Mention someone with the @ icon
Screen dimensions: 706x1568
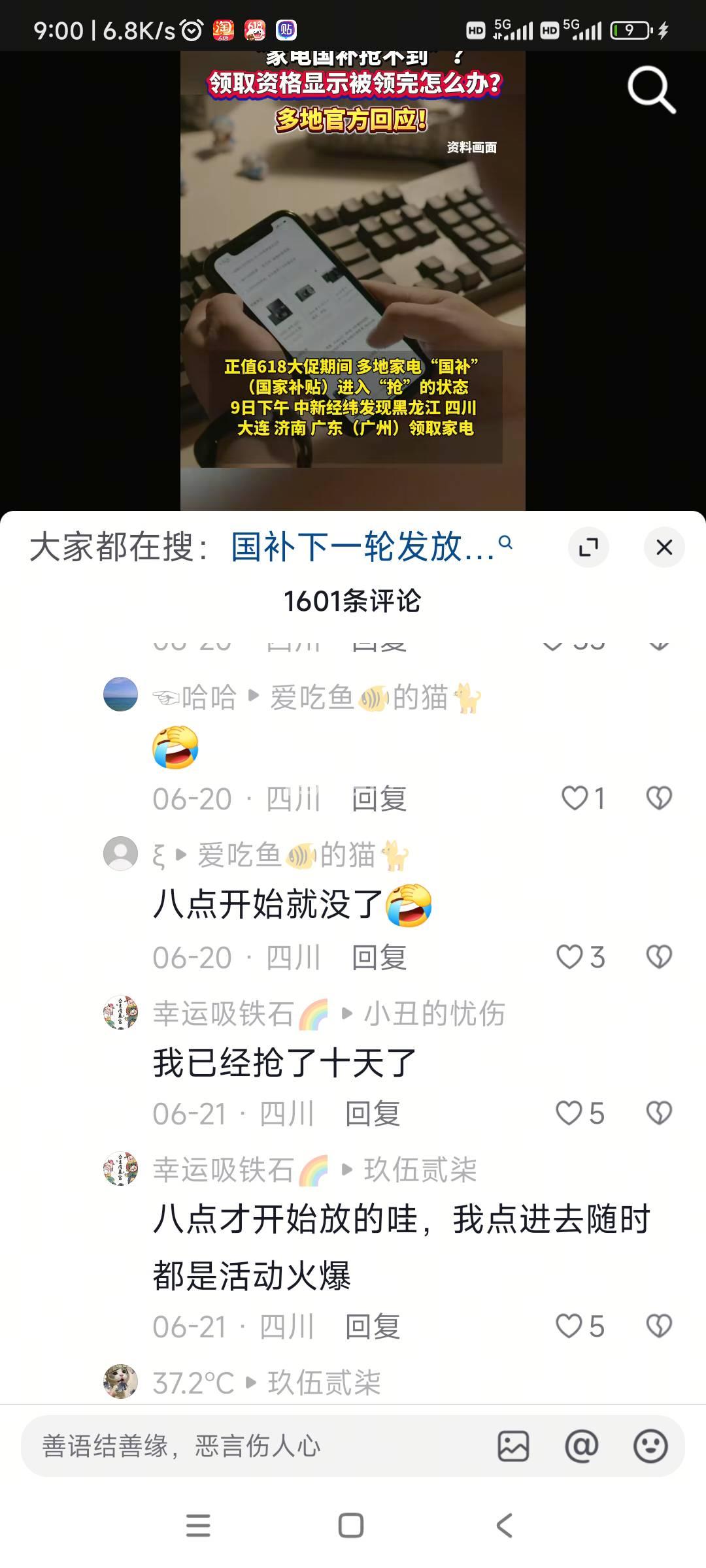pos(581,1446)
